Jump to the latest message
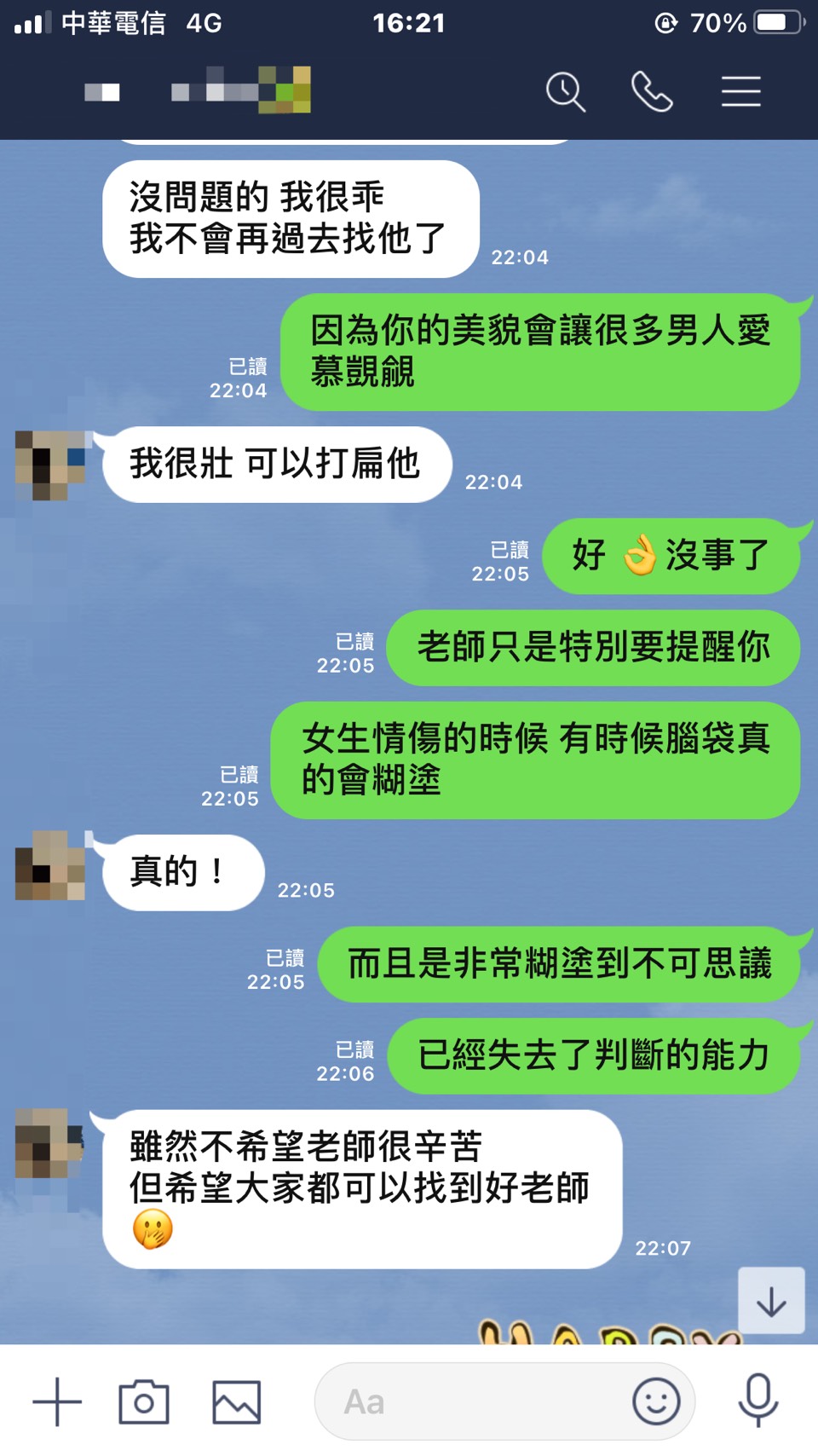Viewport: 818px width, 1456px height. pyautogui.click(x=771, y=1301)
